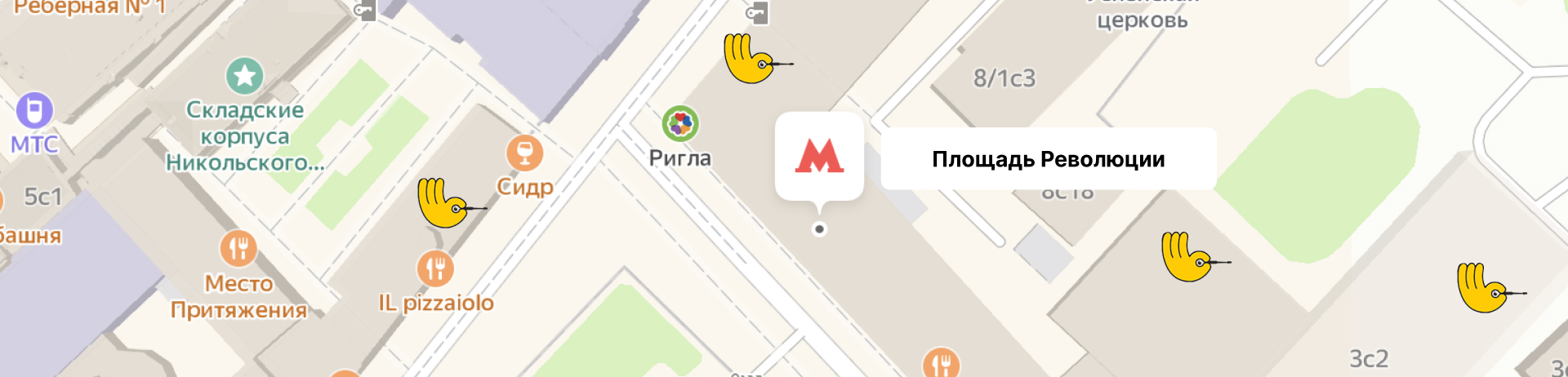
Task: Open the Площадь Революции metro marker
Action: 819,155
